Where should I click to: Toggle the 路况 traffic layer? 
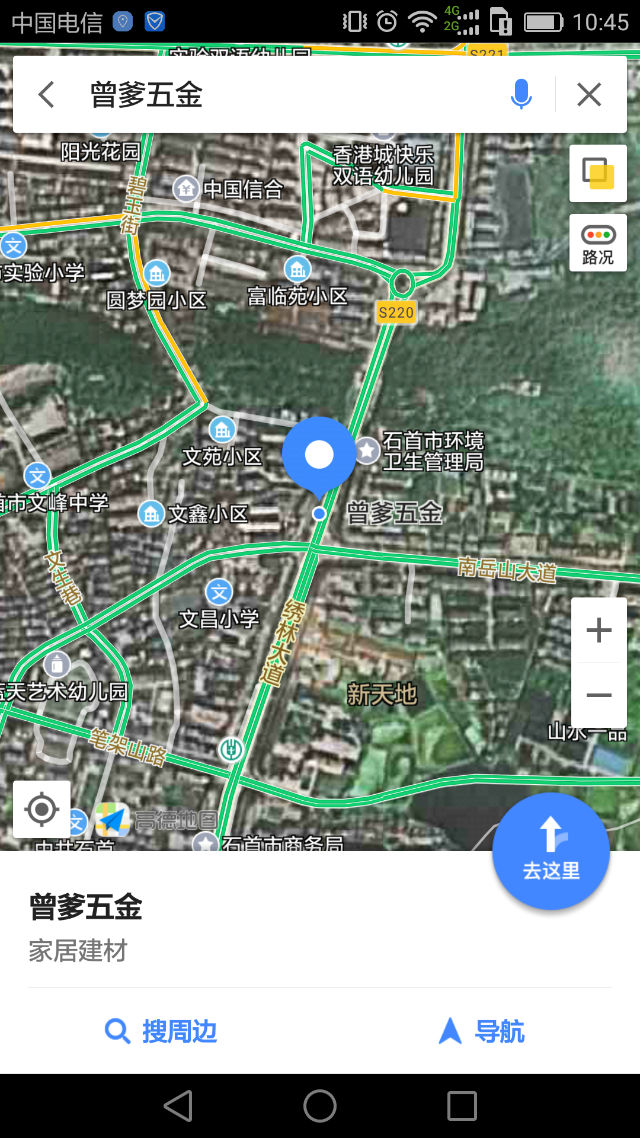click(x=598, y=243)
